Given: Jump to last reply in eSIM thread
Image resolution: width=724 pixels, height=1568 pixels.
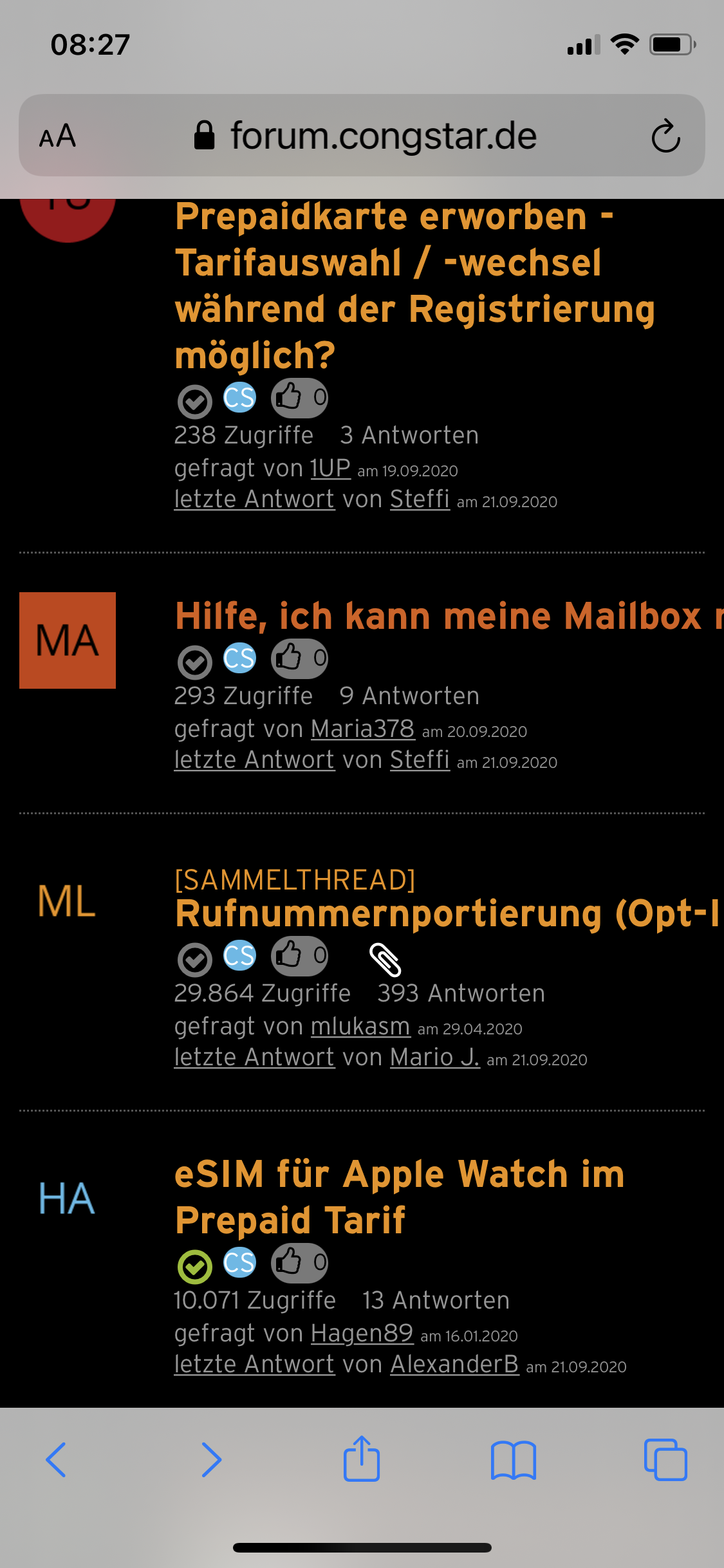Looking at the screenshot, I should point(254,1364).
